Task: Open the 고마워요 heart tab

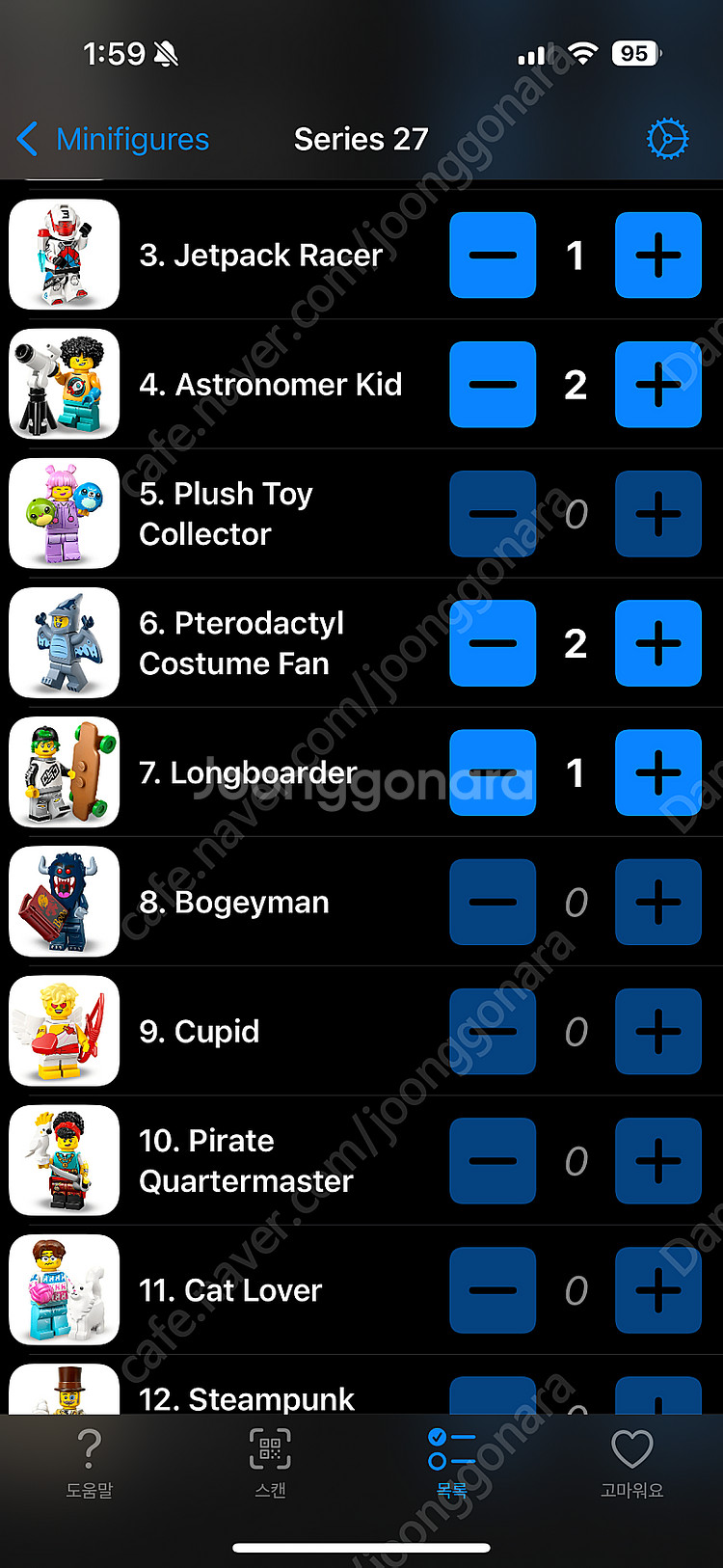Action: (631, 1462)
